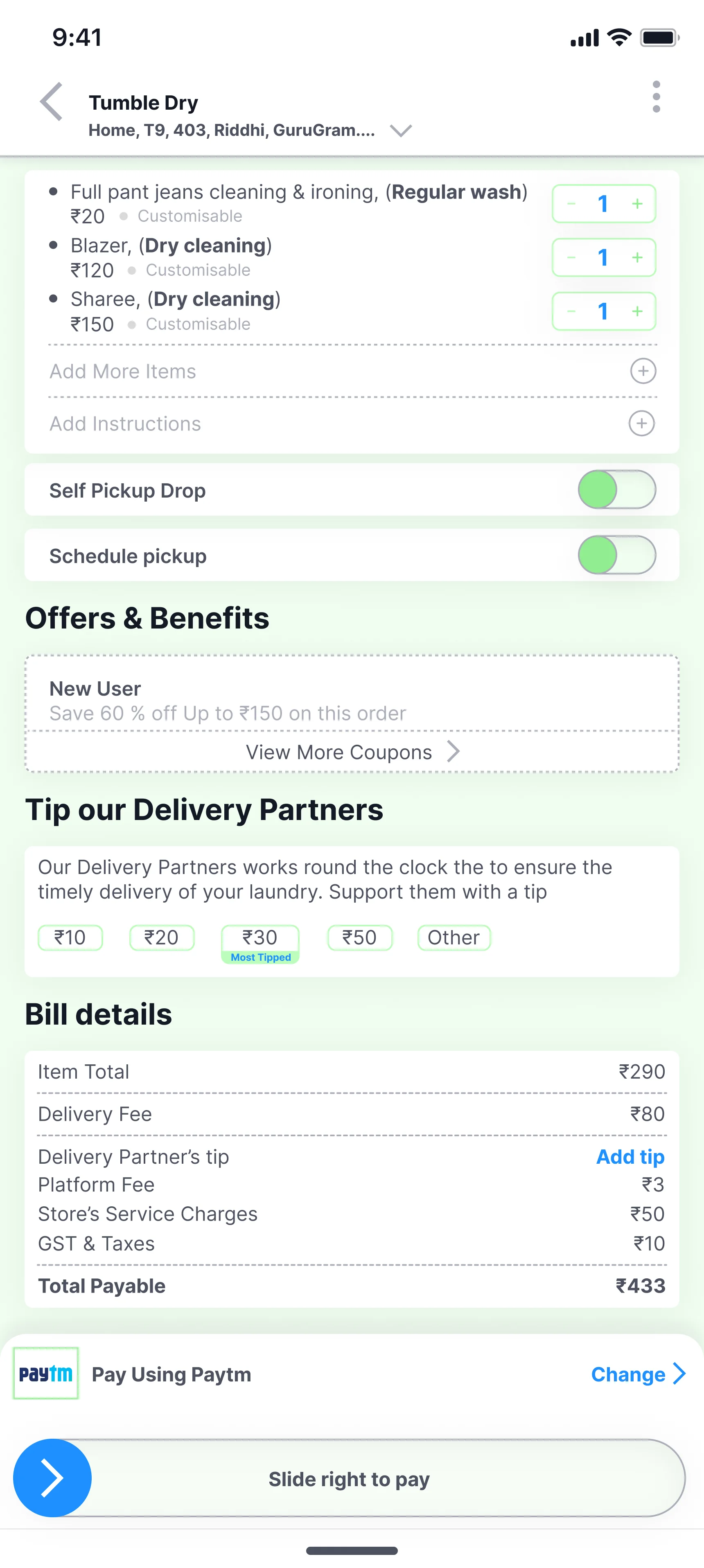Add more items to the order
This screenshot has height=1568, width=704.
click(643, 371)
